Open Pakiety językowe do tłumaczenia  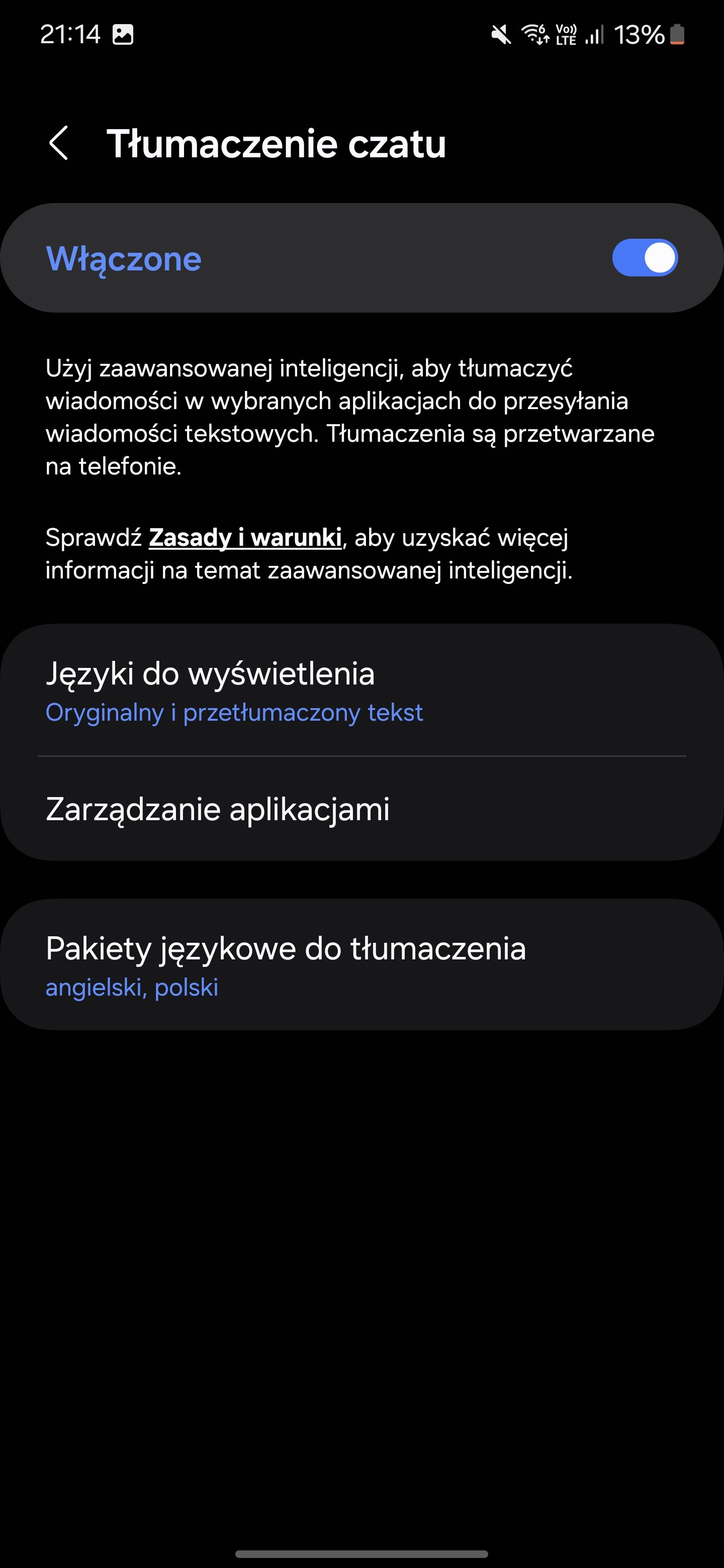coord(361,965)
